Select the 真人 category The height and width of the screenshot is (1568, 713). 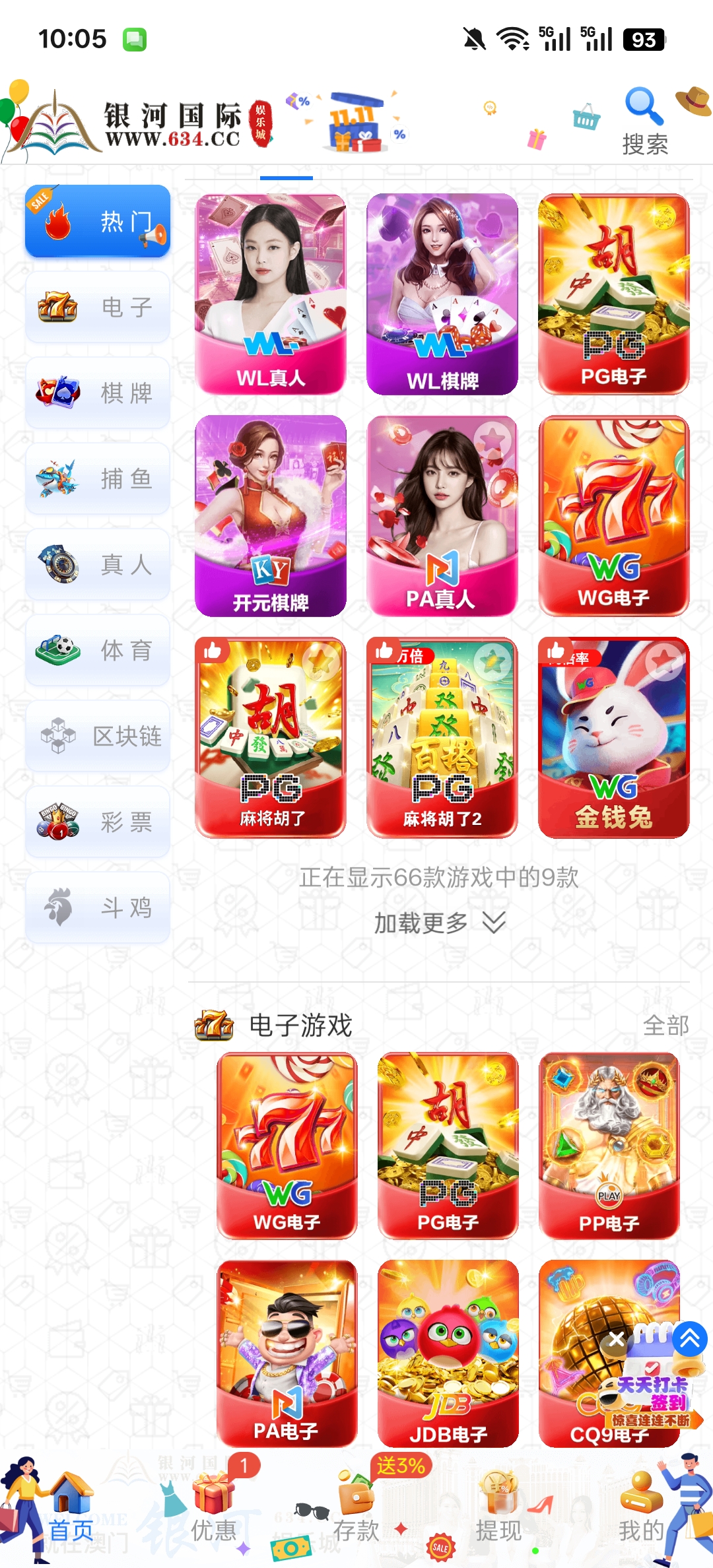pos(98,565)
